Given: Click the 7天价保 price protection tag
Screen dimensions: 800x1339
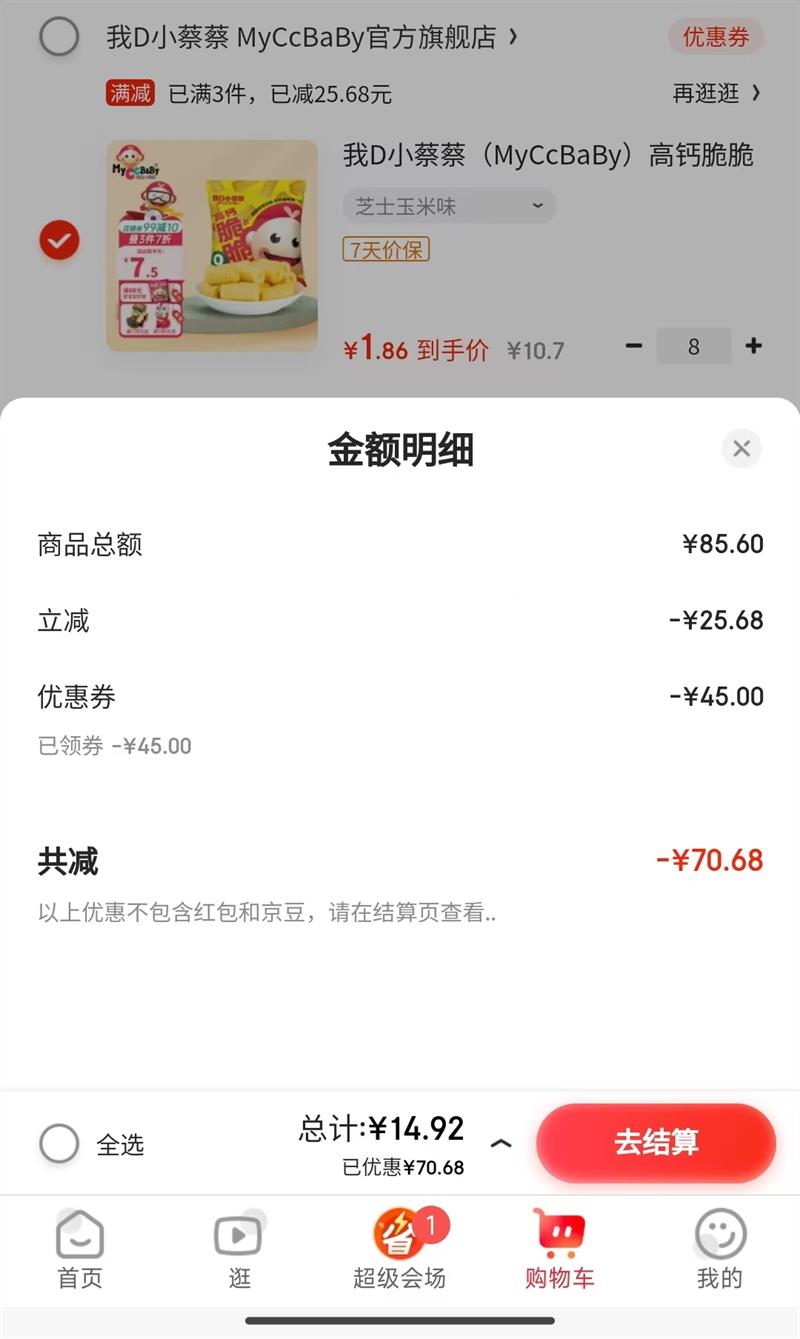Looking at the screenshot, I should 386,247.
